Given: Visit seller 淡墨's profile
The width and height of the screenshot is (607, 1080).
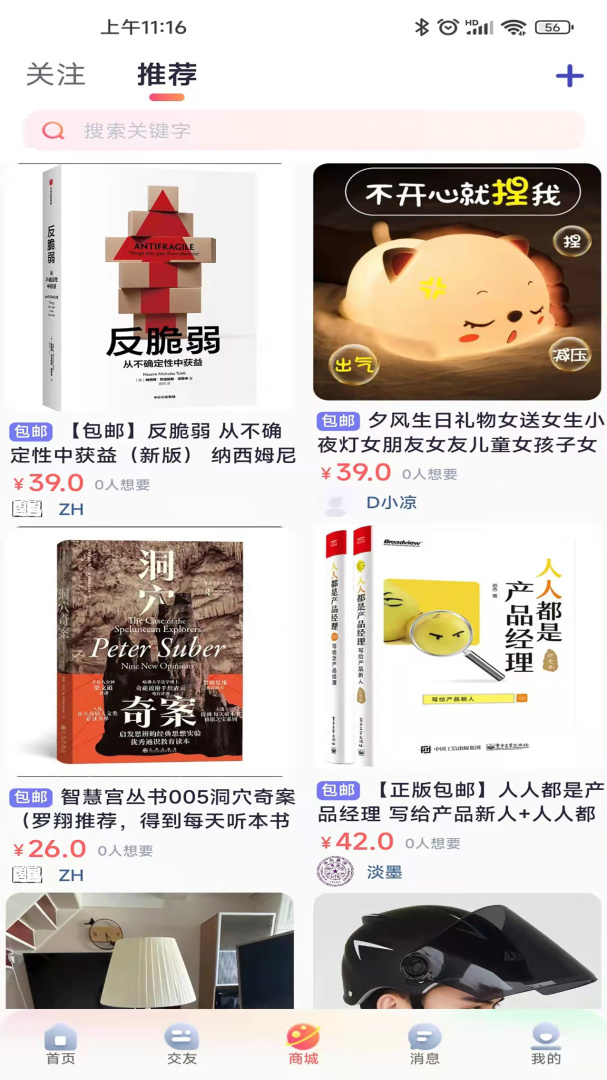Looking at the screenshot, I should click(384, 872).
